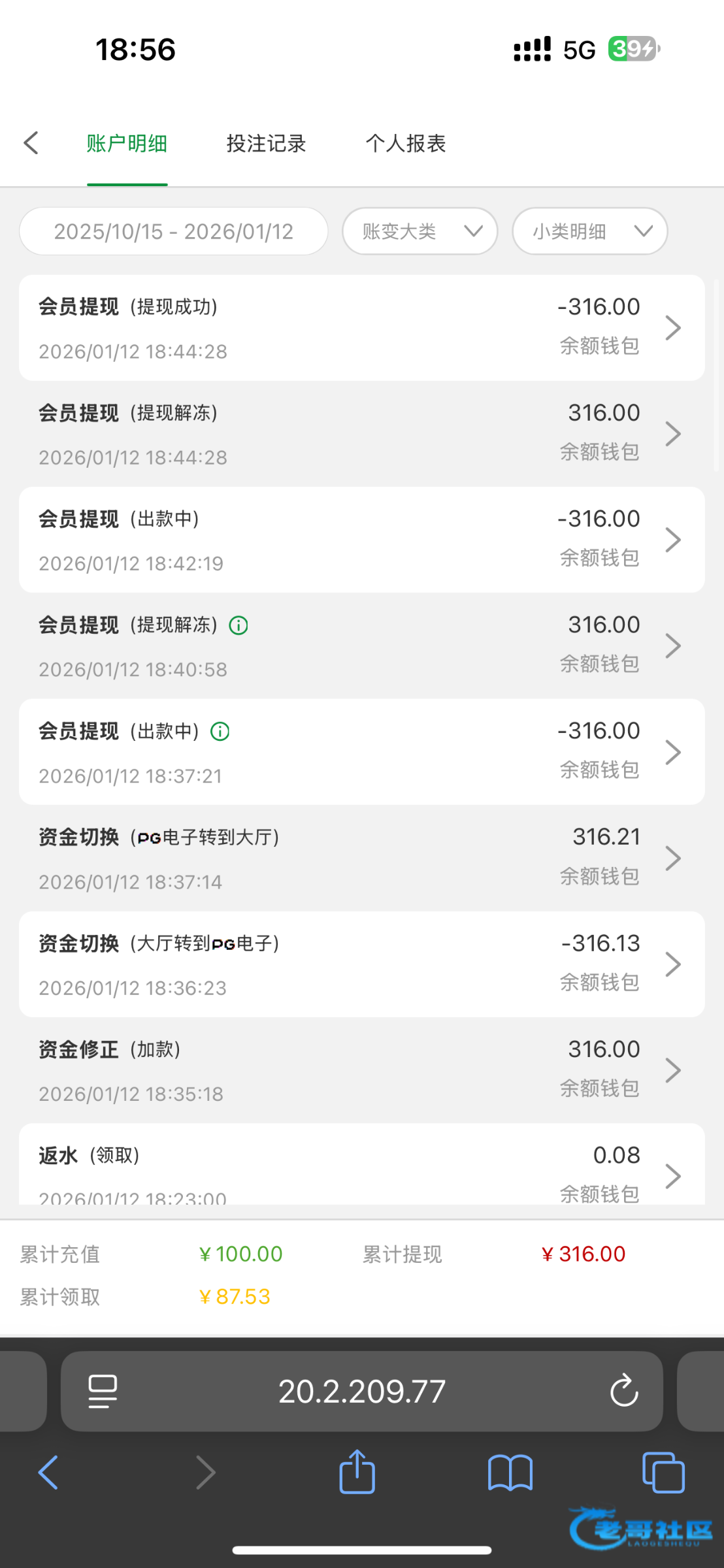Open the PG电子转到大厅 transfer record

click(361, 858)
